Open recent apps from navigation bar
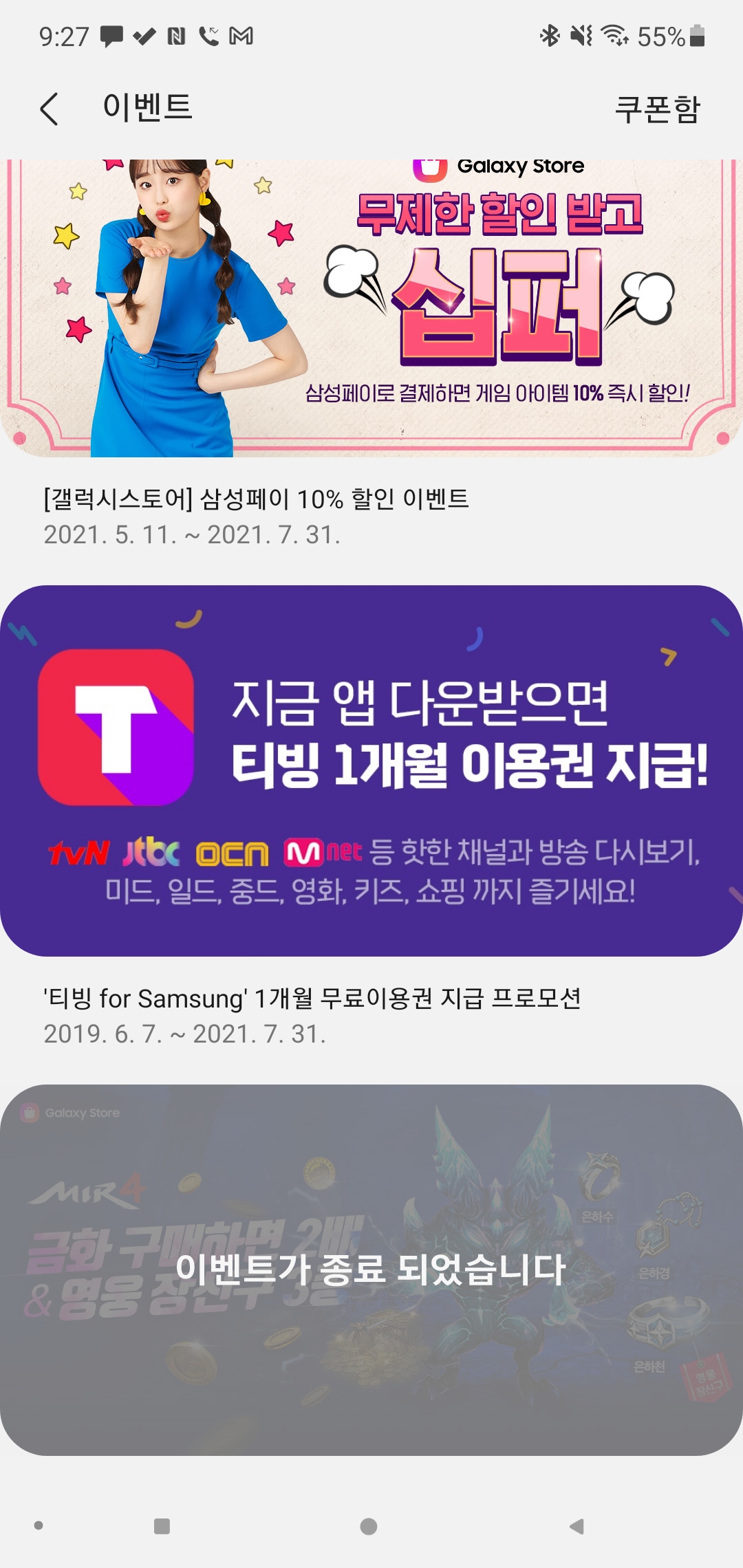This screenshot has width=743, height=1568. click(x=162, y=1526)
